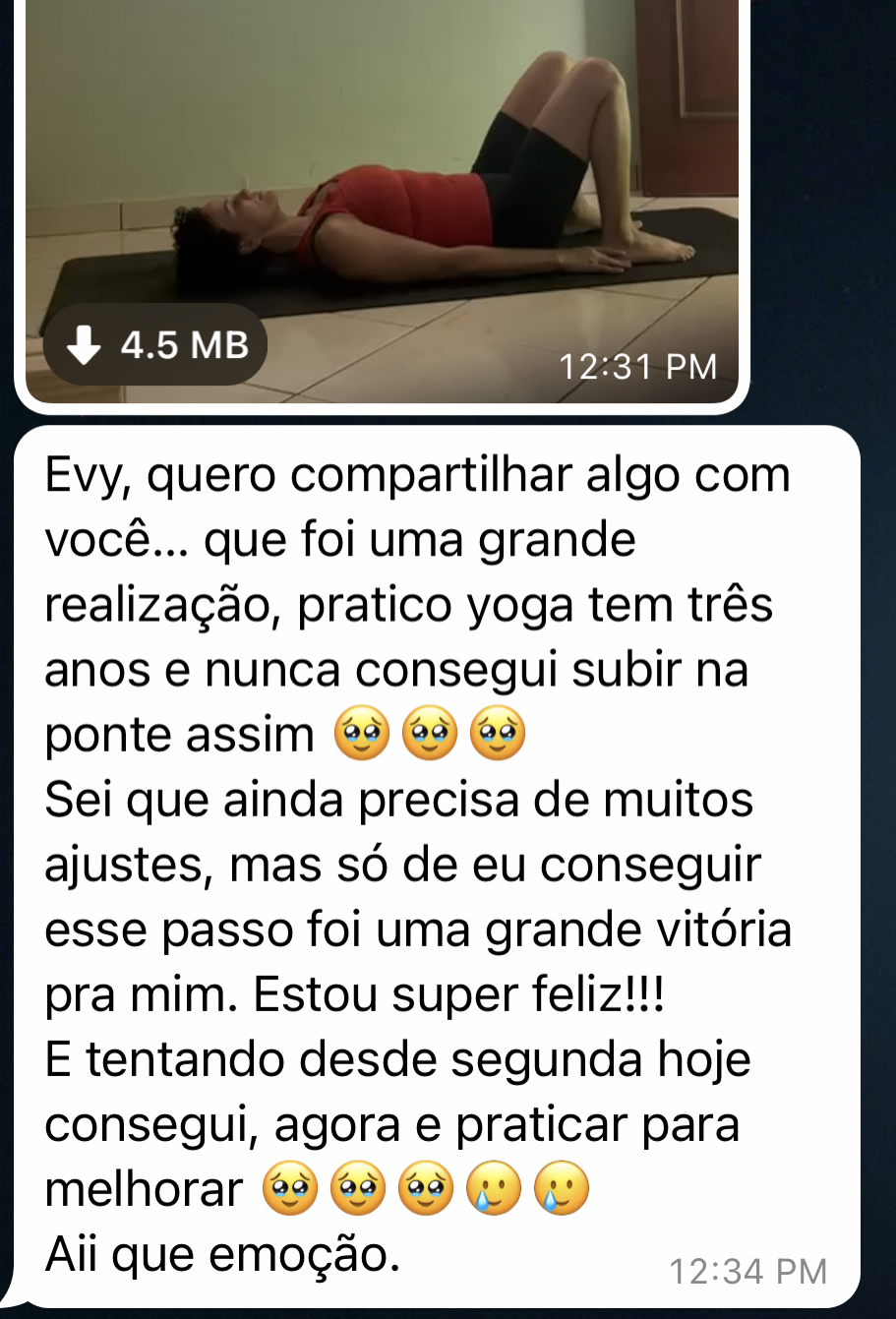
Task: Click the word 'Evy' in the message
Action: pyautogui.click(x=78, y=474)
